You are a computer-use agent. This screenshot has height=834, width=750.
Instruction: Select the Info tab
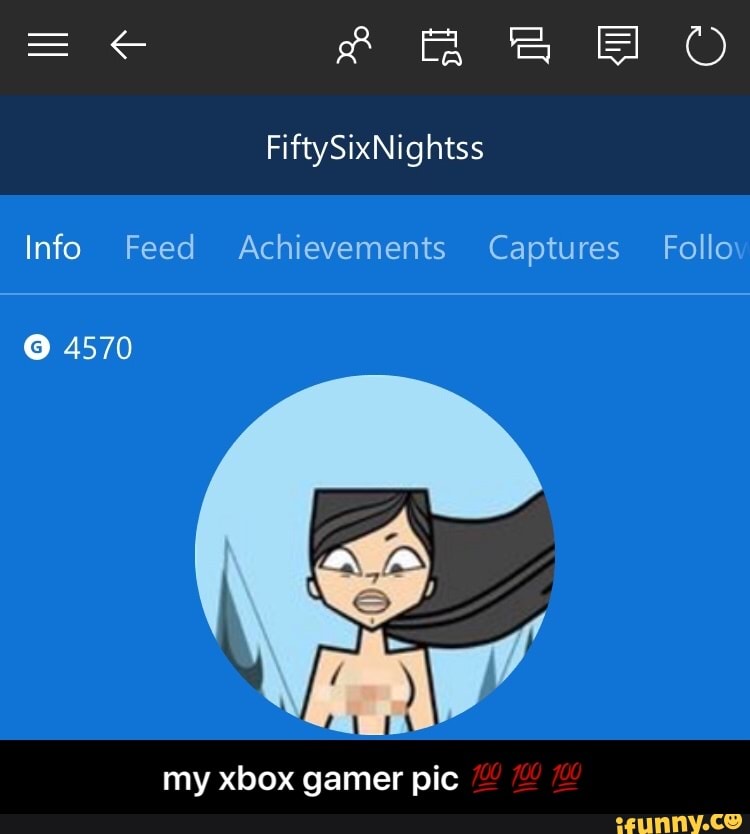(53, 247)
